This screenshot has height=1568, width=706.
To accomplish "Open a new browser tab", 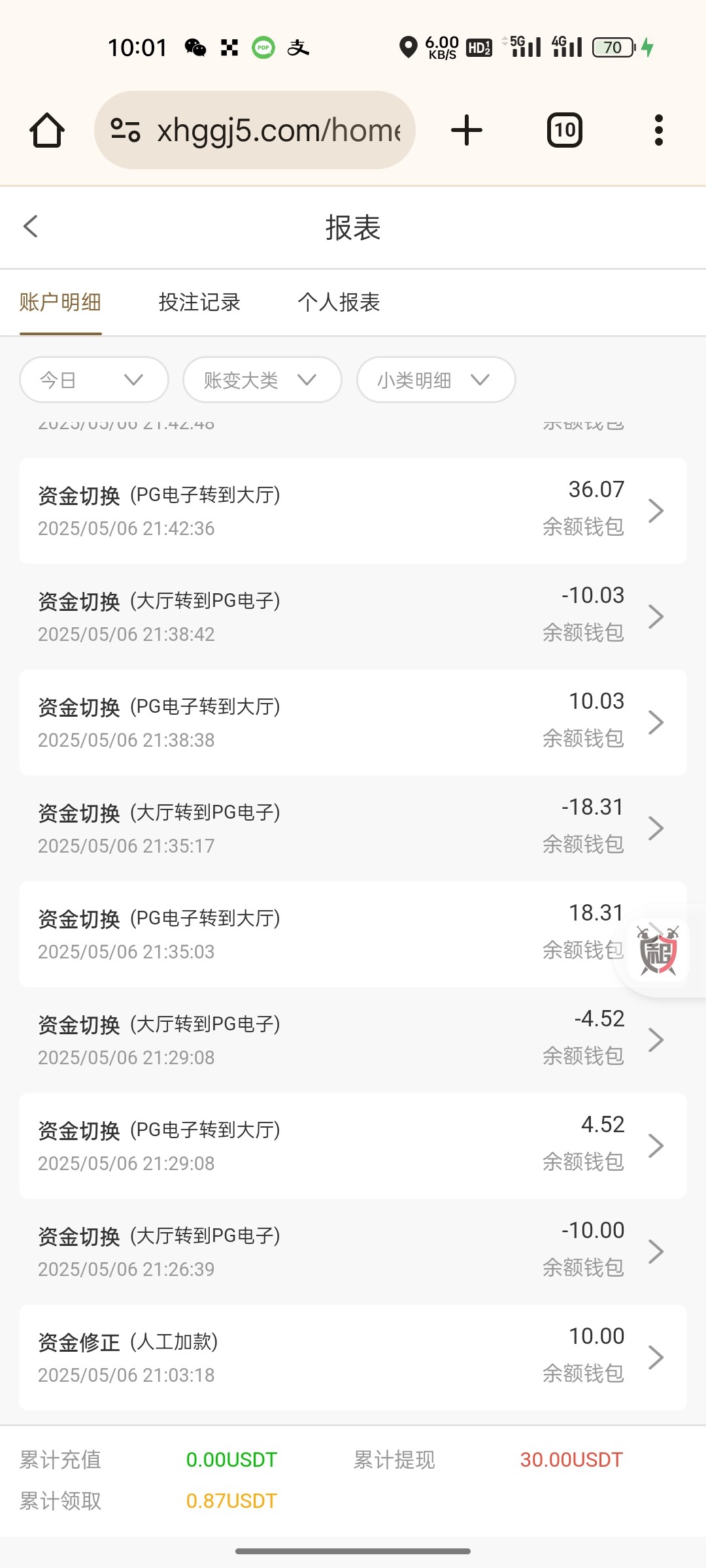I will tap(467, 130).
